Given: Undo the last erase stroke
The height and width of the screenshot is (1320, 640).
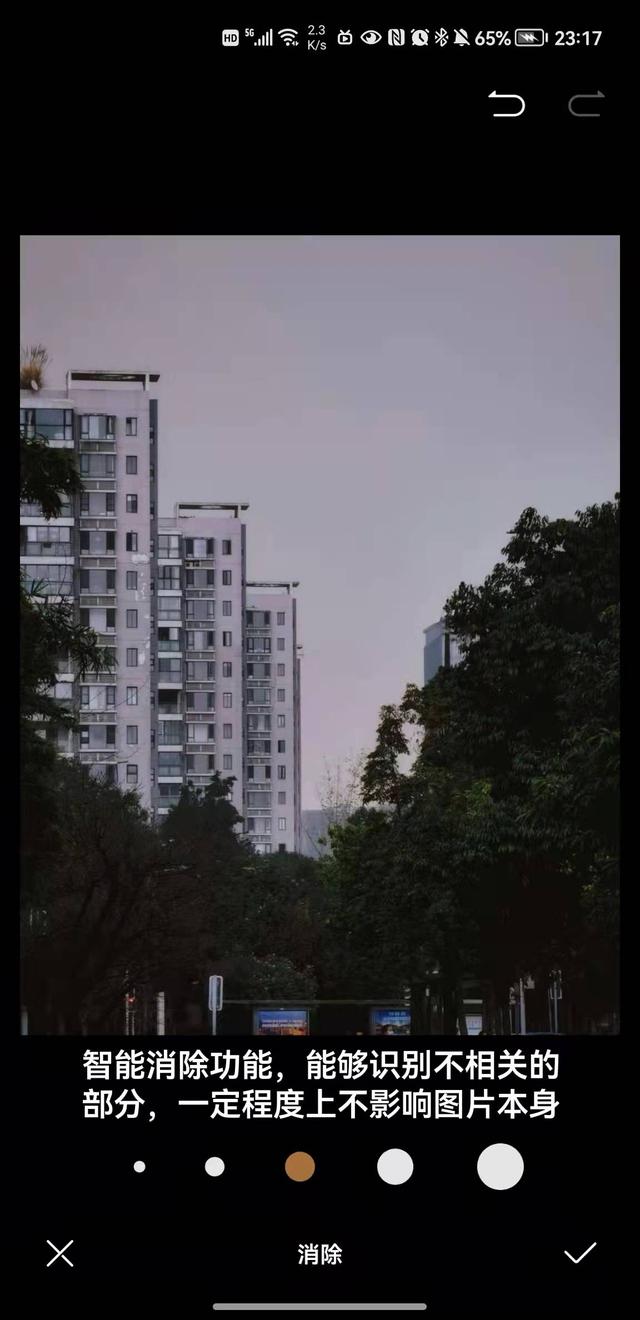Looking at the screenshot, I should point(506,104).
